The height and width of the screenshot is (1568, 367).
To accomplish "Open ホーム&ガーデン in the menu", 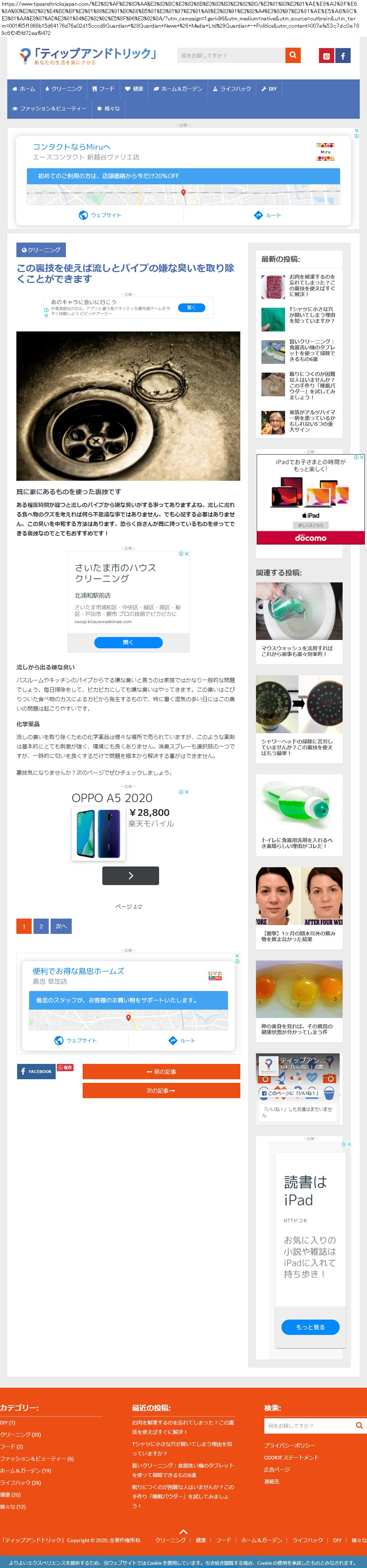I will pos(178,89).
